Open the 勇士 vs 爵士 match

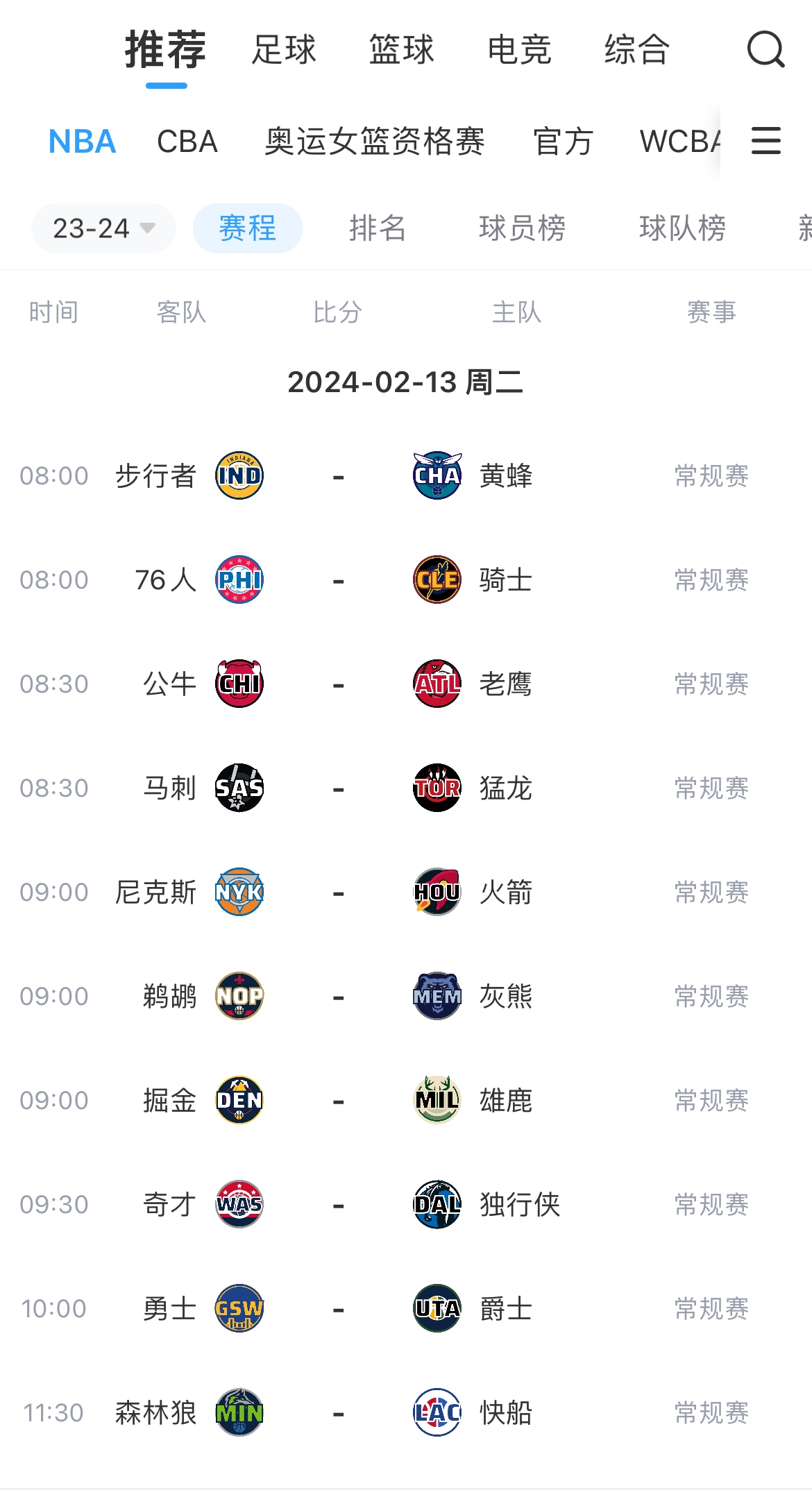click(x=406, y=1309)
